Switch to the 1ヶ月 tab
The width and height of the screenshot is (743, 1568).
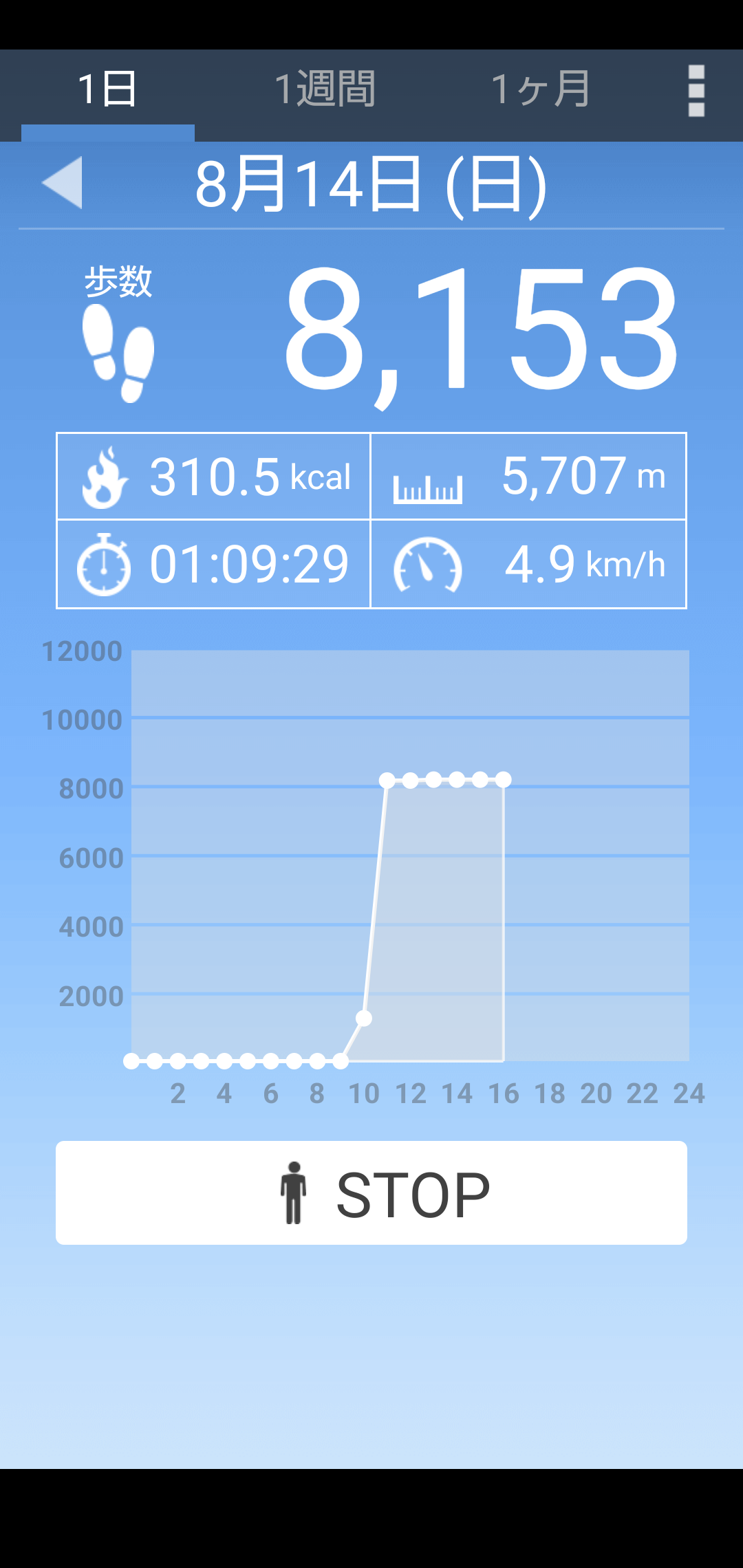click(x=541, y=90)
